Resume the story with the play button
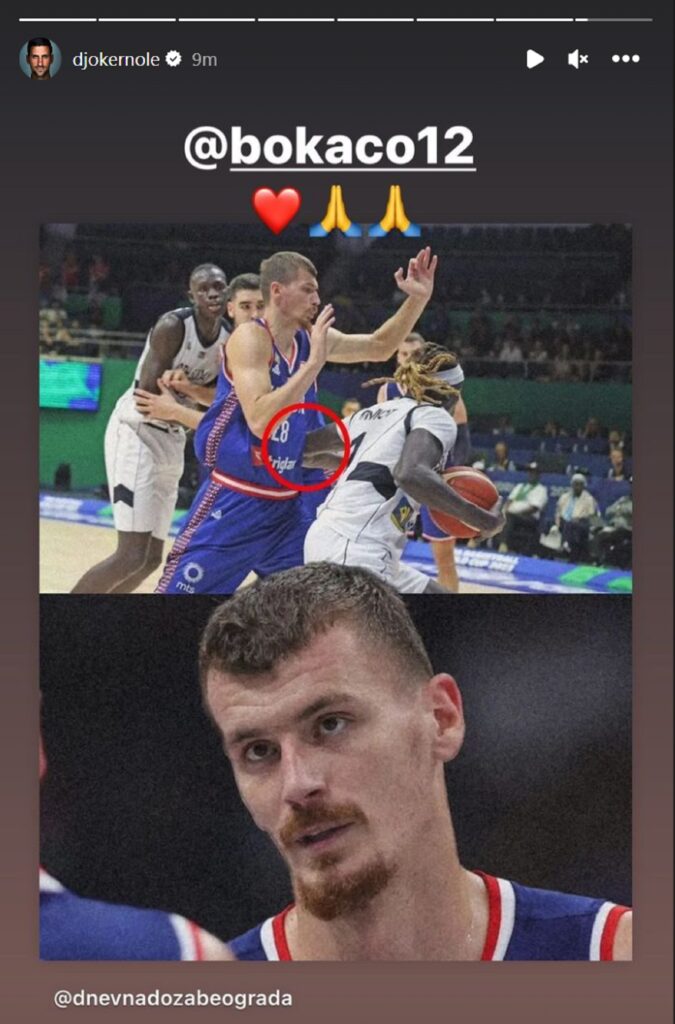 click(535, 59)
